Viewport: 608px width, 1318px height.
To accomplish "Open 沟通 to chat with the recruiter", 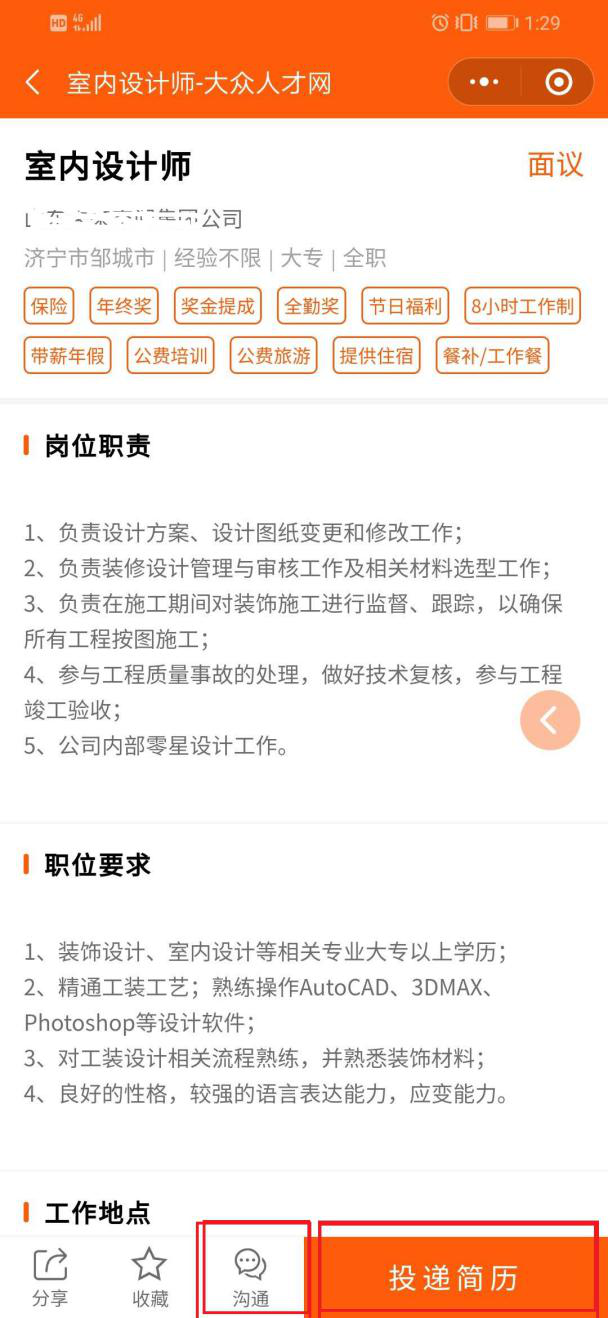I will (x=251, y=1276).
